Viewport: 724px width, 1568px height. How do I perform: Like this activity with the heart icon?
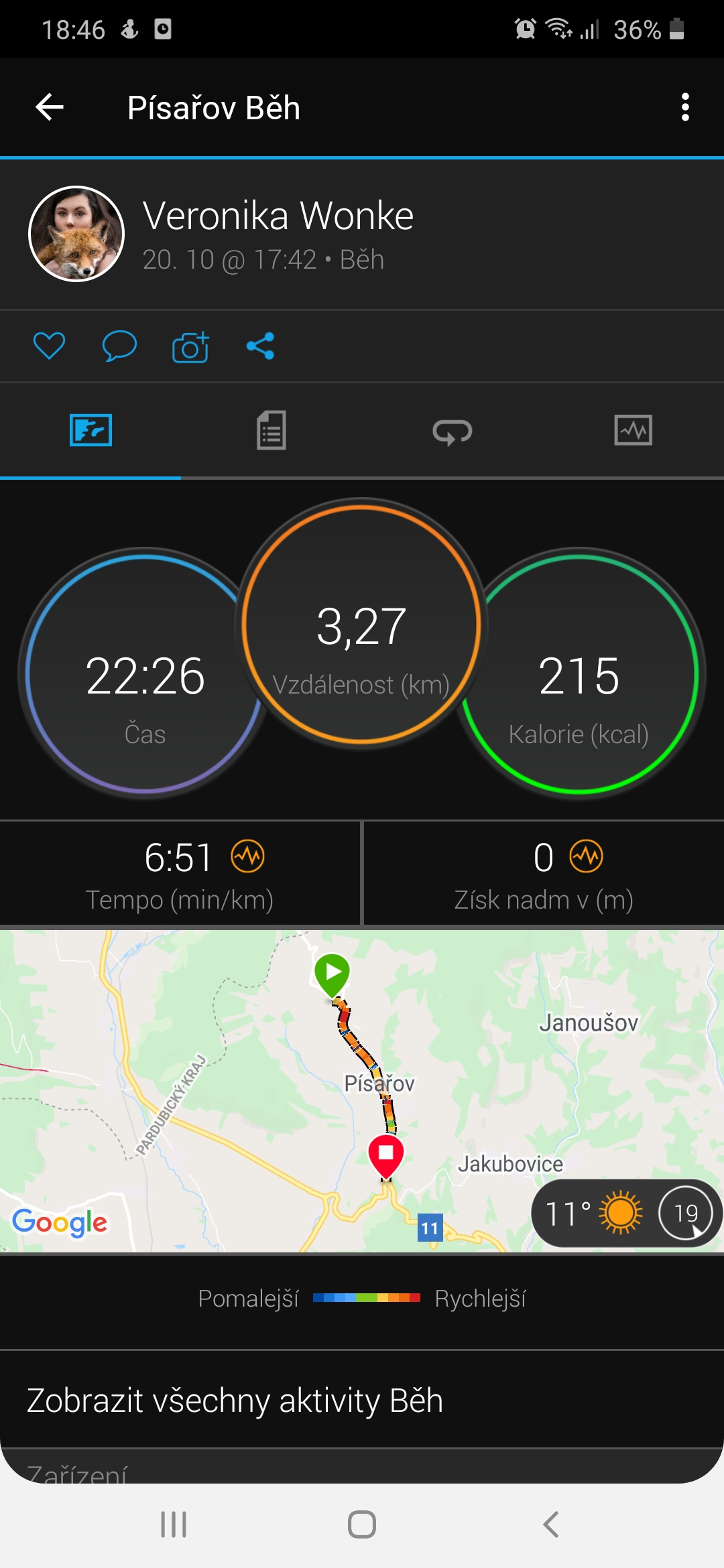point(49,346)
